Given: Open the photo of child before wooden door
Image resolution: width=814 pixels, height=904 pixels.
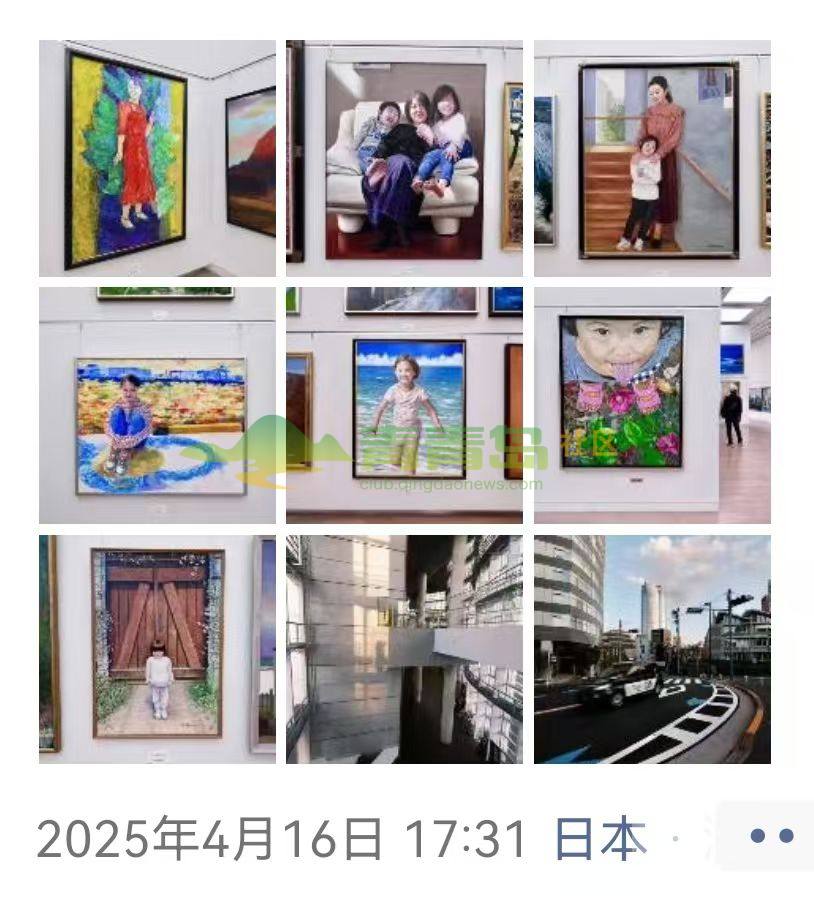Looking at the screenshot, I should tap(157, 650).
